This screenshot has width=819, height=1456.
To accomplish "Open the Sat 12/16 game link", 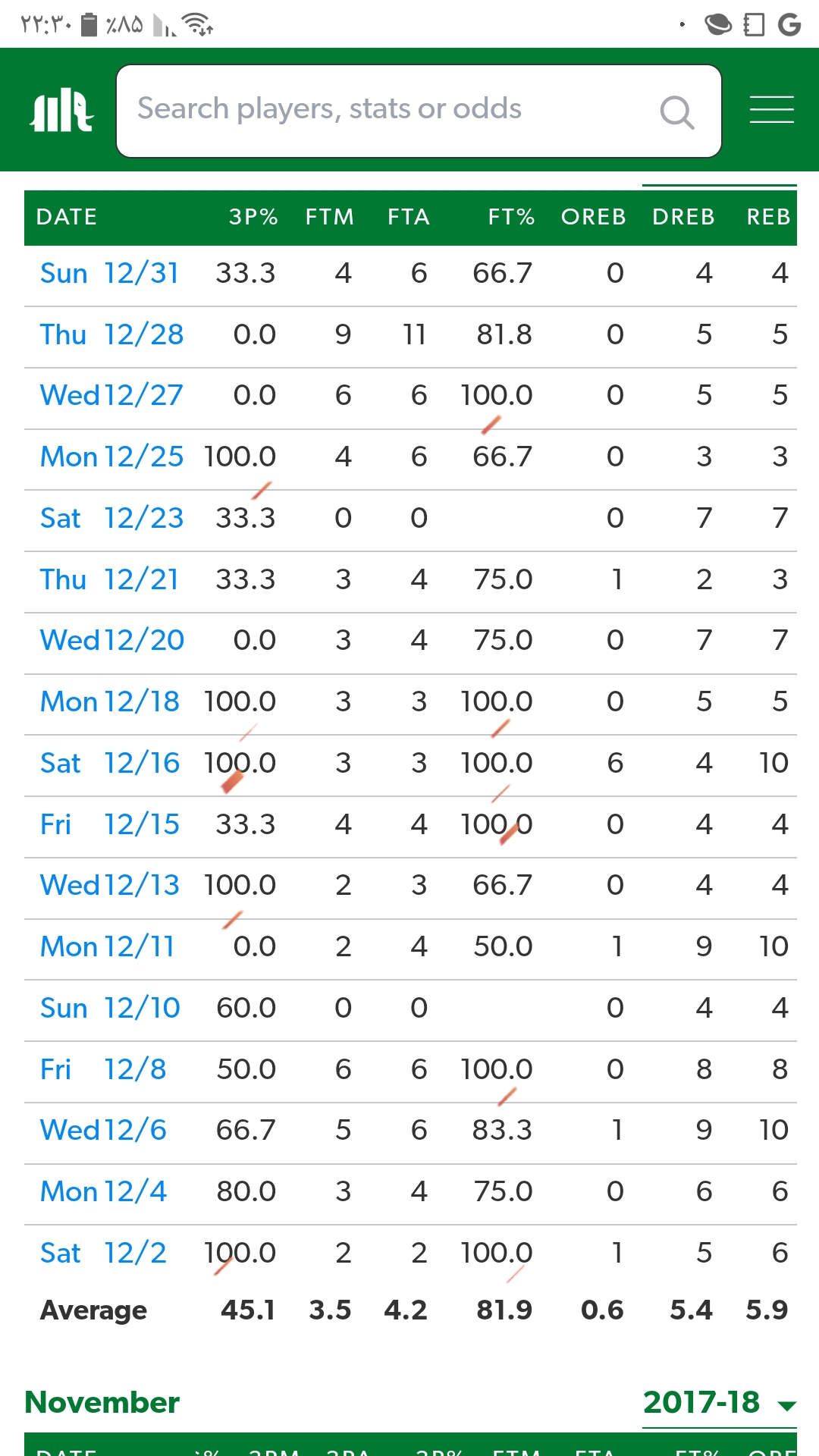I will coord(109,764).
